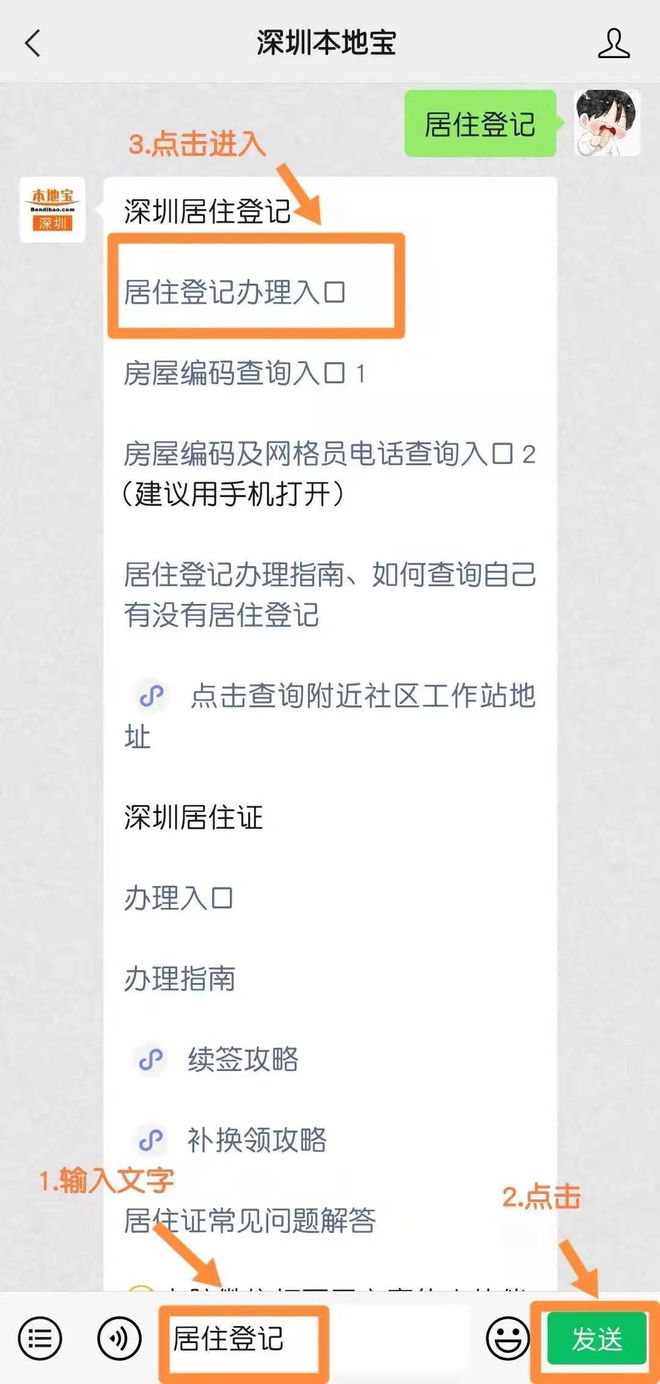Go back from the 深圳本地宝 chat

(33, 43)
